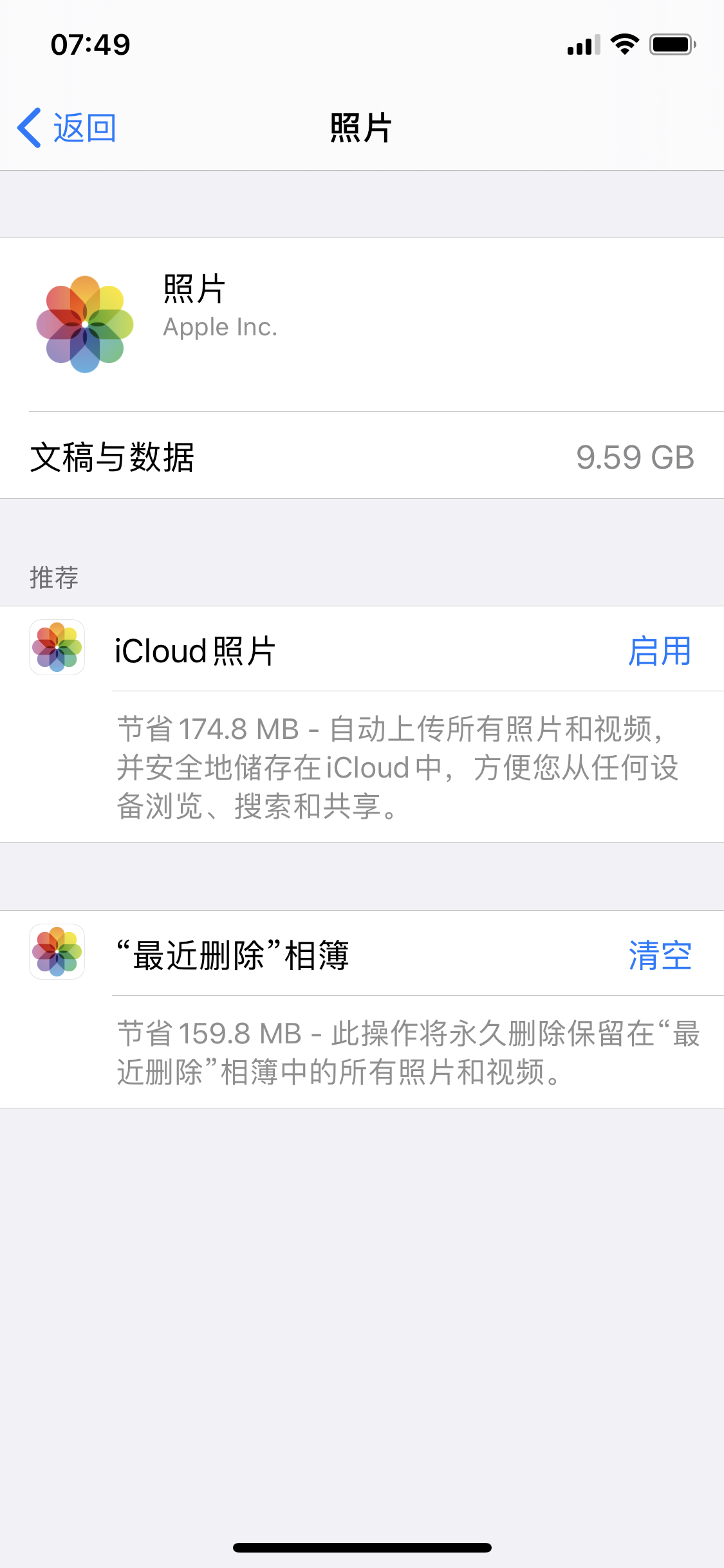This screenshot has height=1568, width=724.
Task: Enable iCloud 照片 with 启用
Action: (659, 651)
